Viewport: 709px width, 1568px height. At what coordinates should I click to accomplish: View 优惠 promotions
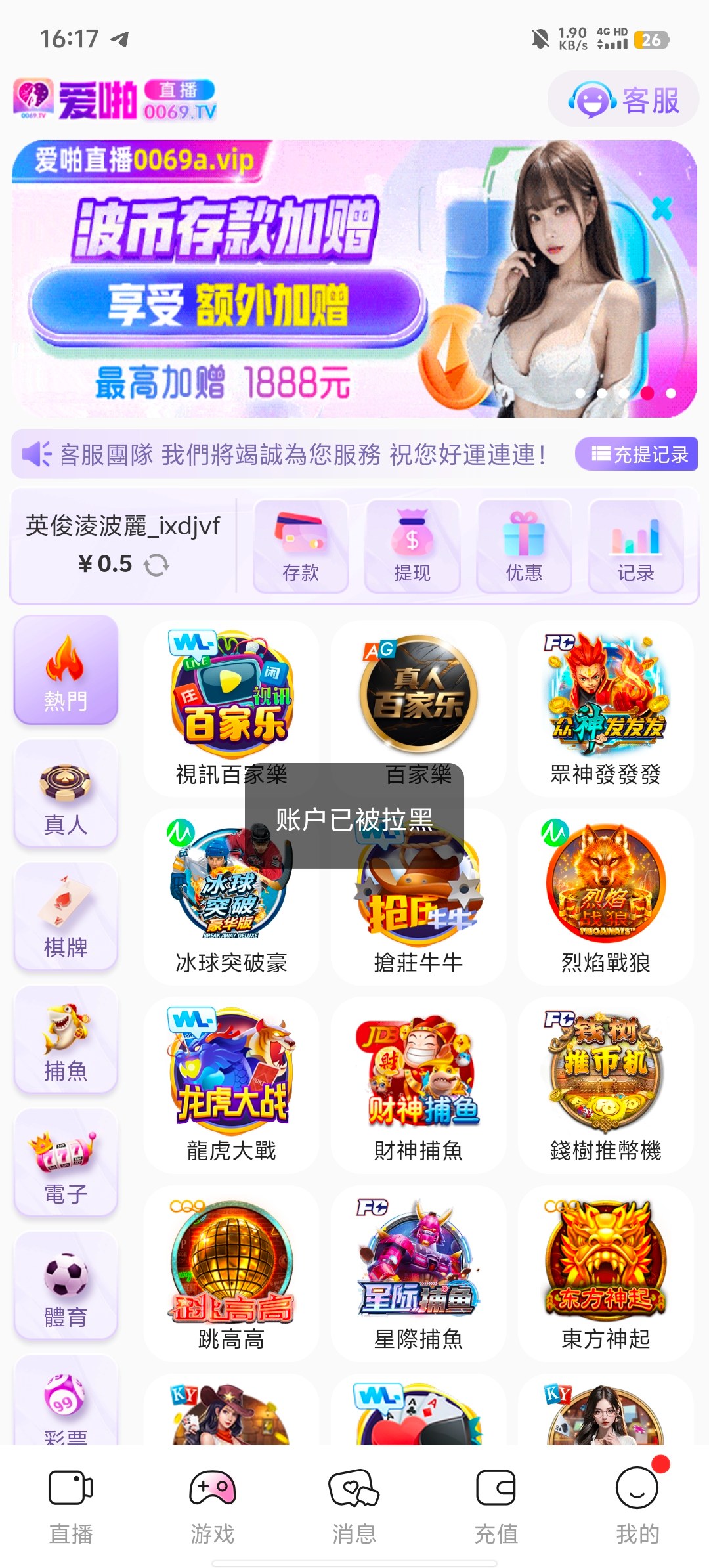pyautogui.click(x=524, y=546)
